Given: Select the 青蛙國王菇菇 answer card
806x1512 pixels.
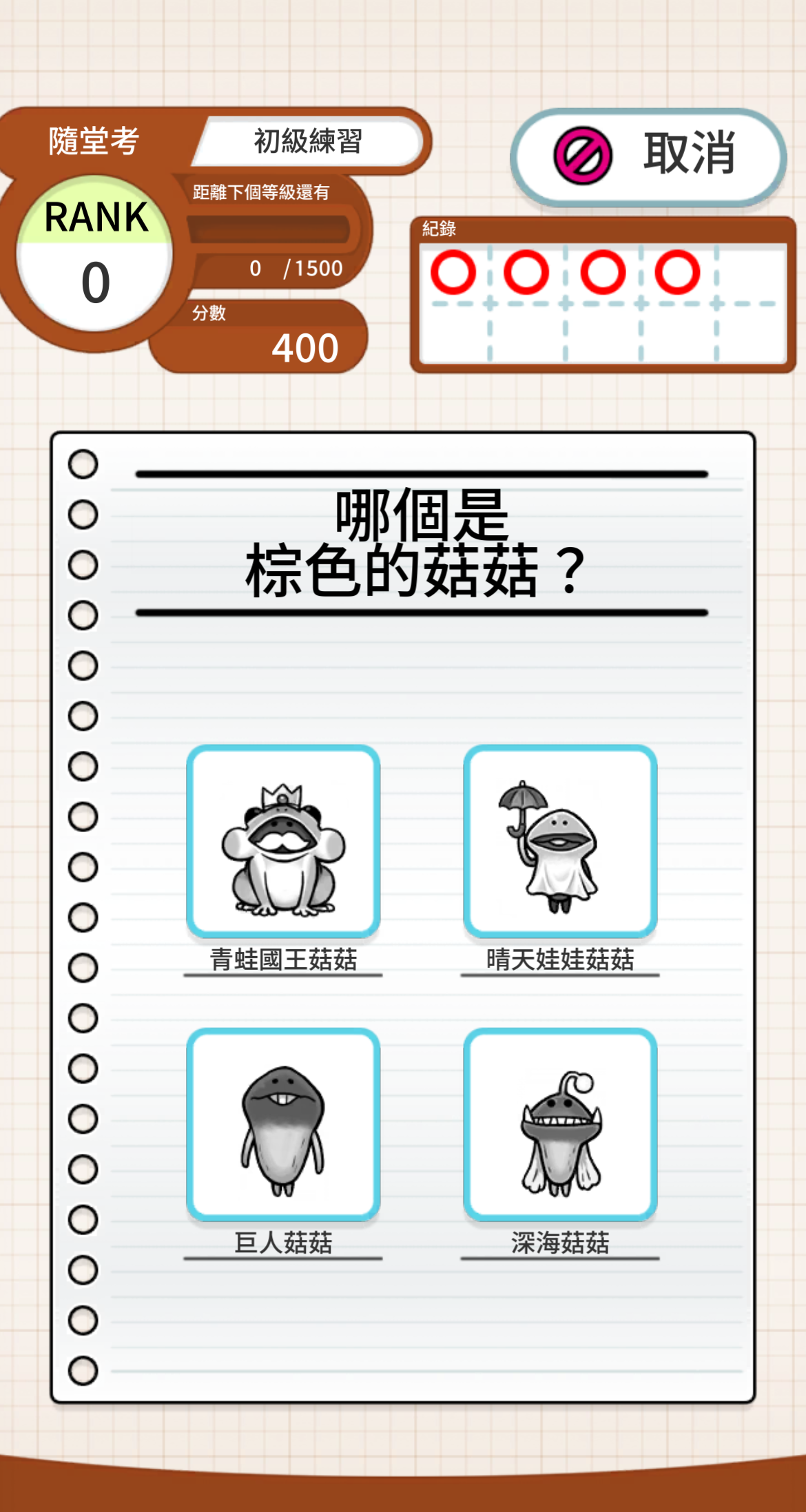Looking at the screenshot, I should tap(283, 842).
